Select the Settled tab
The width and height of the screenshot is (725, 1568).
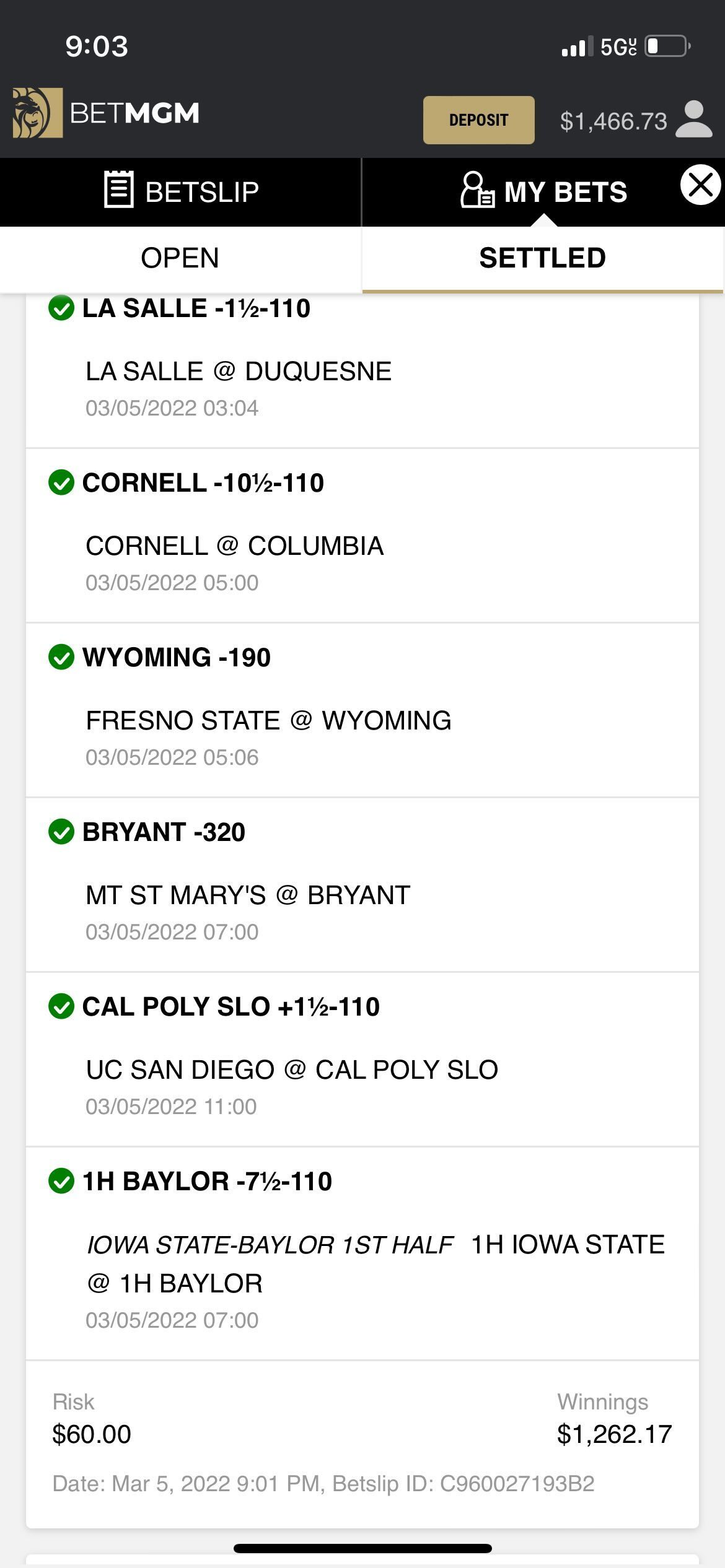click(x=543, y=258)
